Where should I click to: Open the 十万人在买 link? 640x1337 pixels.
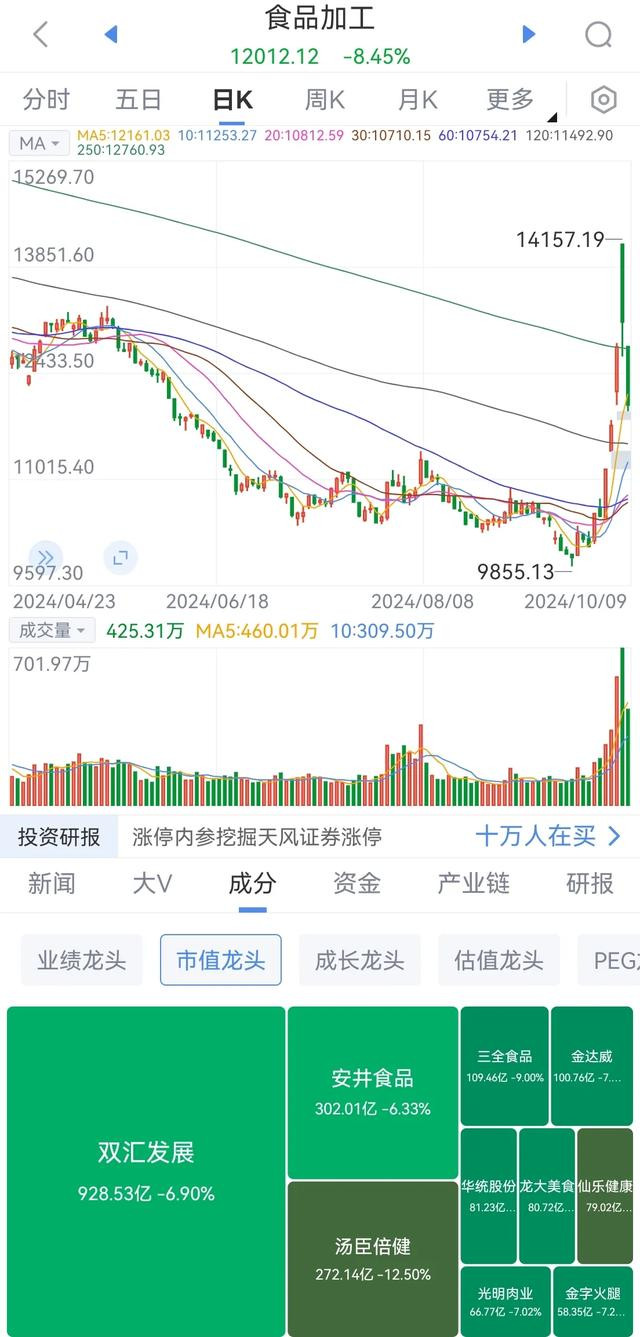pos(548,836)
